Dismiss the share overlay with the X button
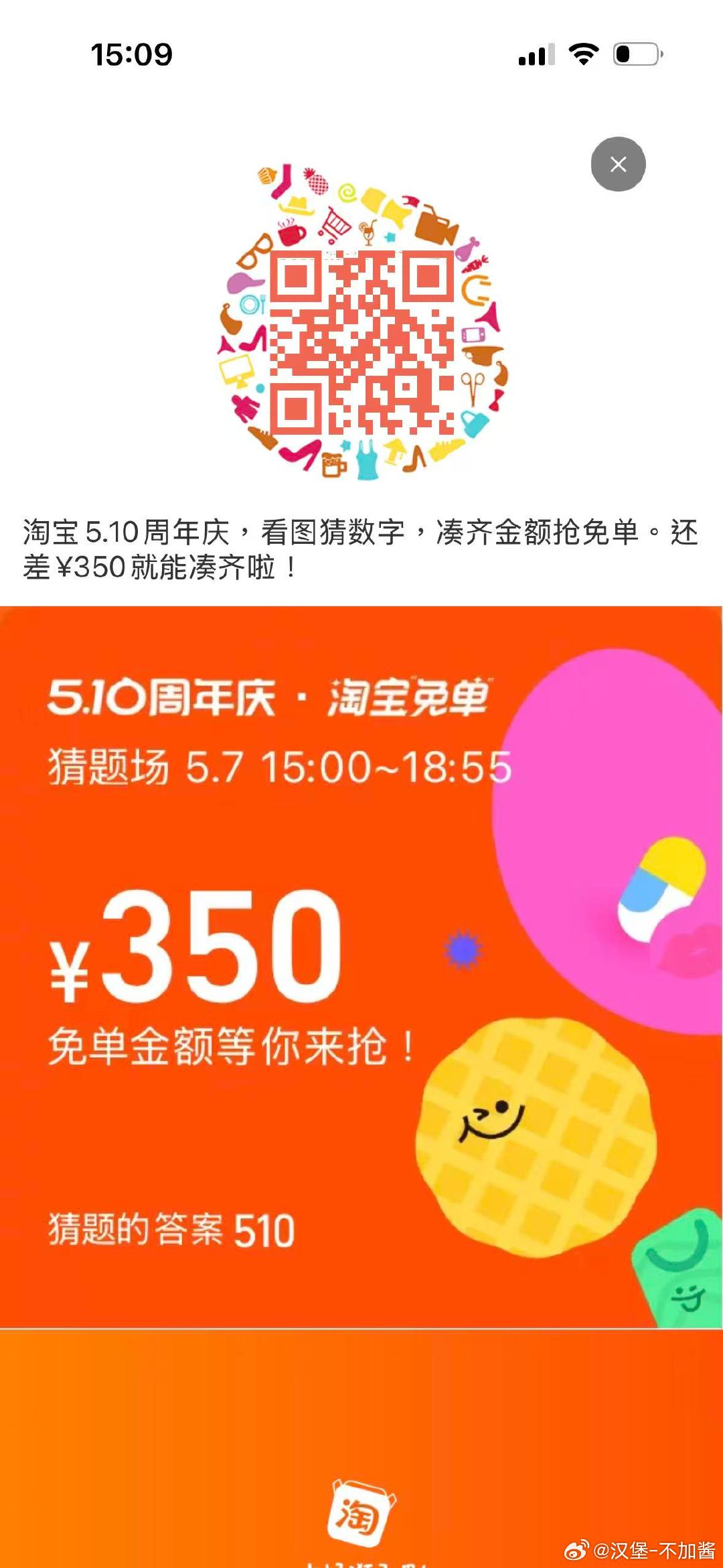Screen dimensions: 723x1568 [618, 164]
